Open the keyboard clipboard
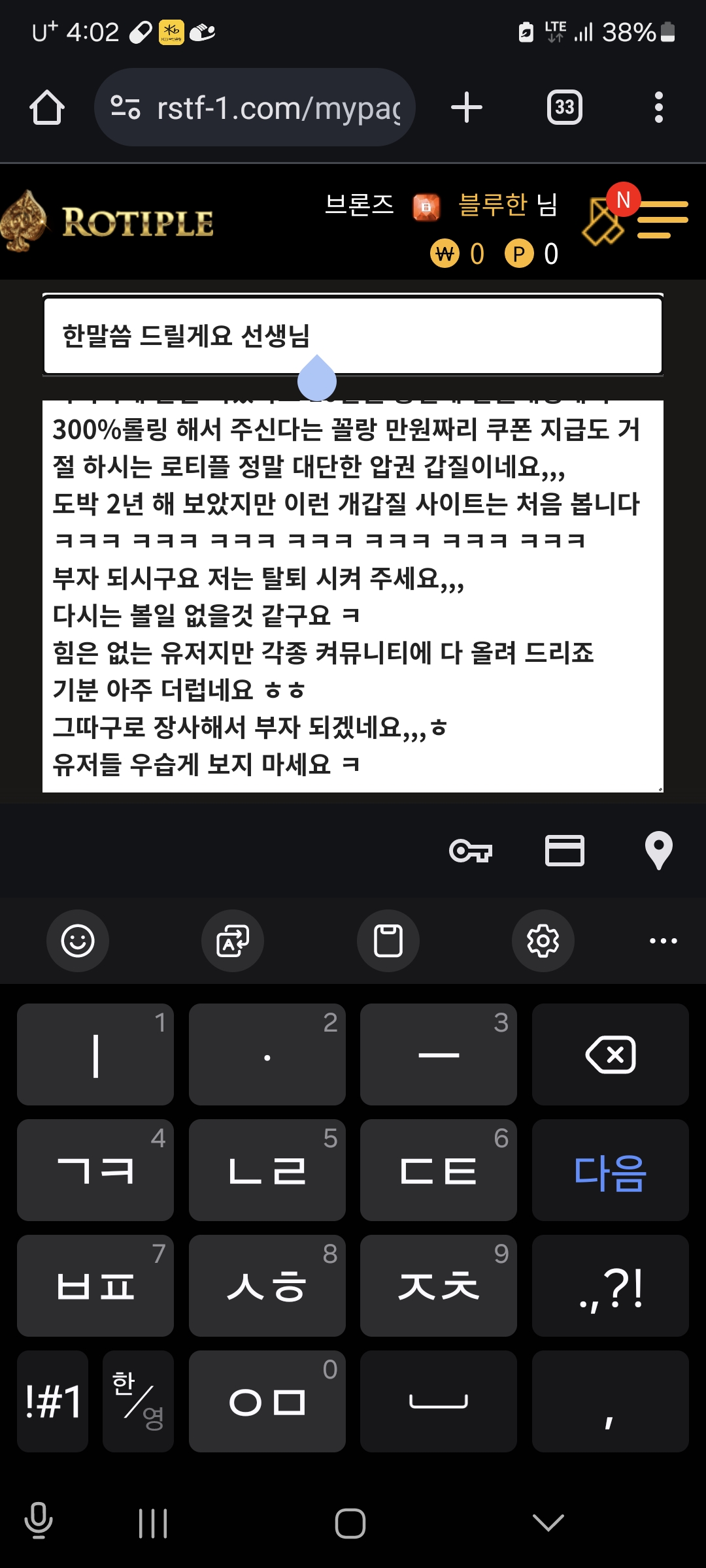This screenshot has width=706, height=1568. [388, 941]
